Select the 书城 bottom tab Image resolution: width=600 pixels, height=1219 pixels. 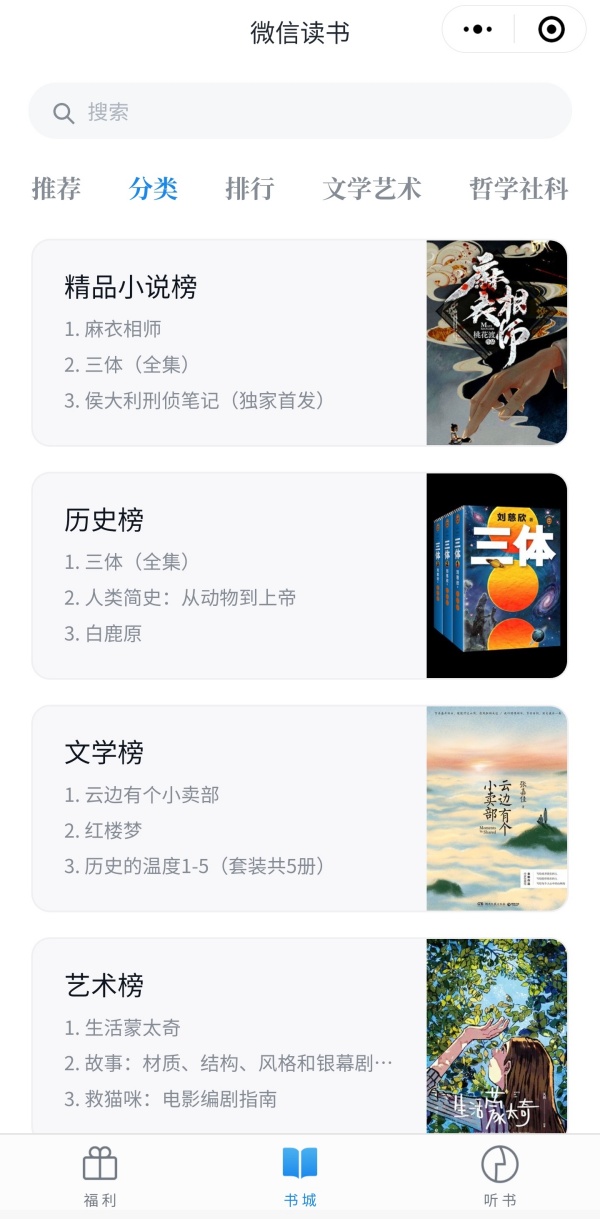click(x=300, y=1176)
